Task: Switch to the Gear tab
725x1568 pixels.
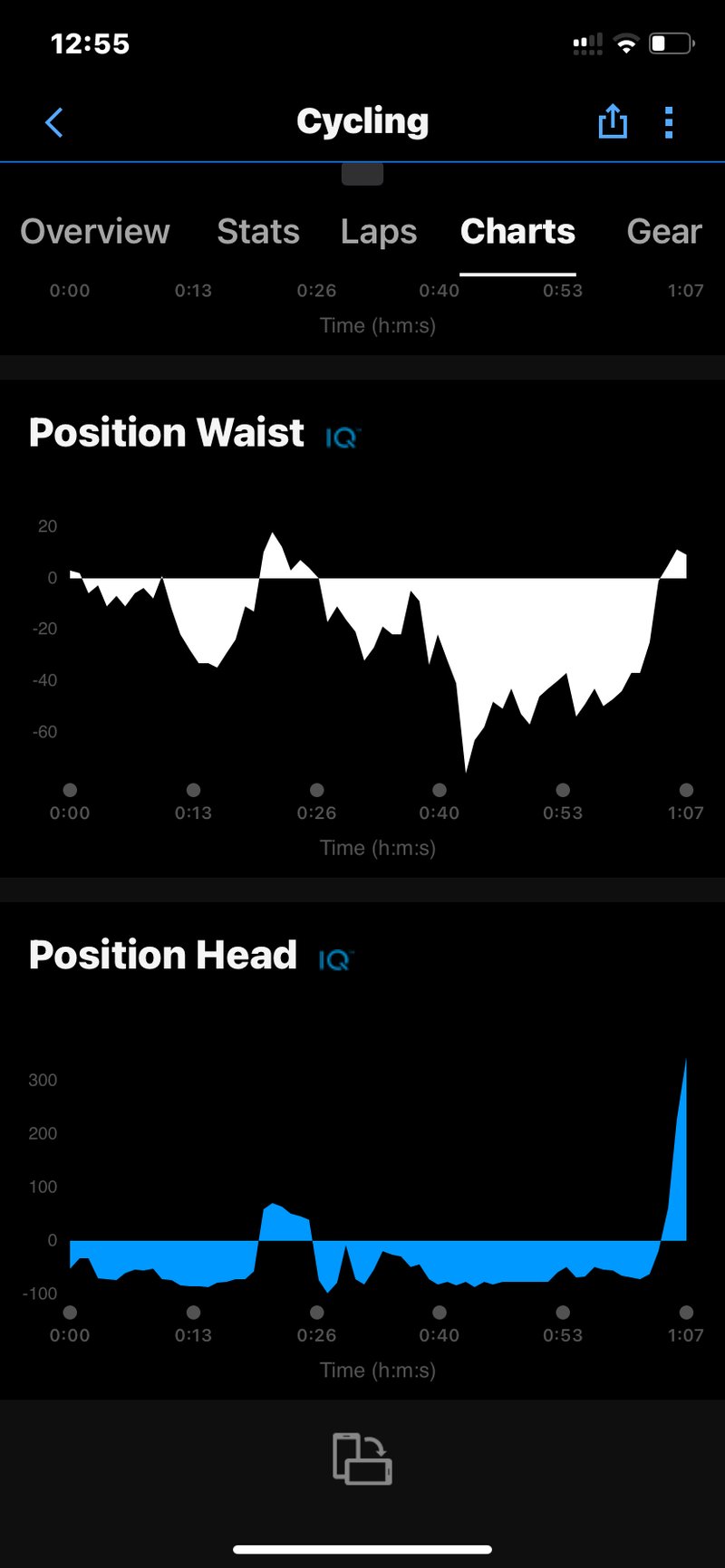Action: click(663, 232)
